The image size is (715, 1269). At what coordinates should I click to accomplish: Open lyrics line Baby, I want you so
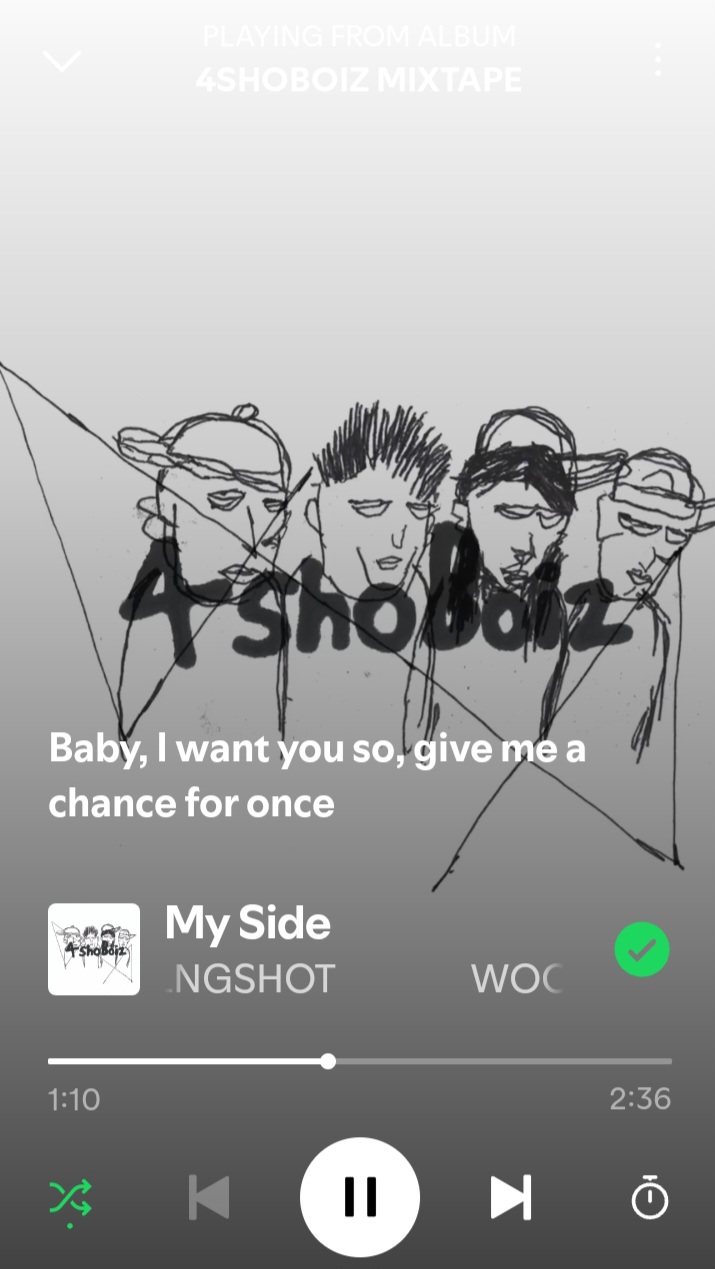click(316, 775)
